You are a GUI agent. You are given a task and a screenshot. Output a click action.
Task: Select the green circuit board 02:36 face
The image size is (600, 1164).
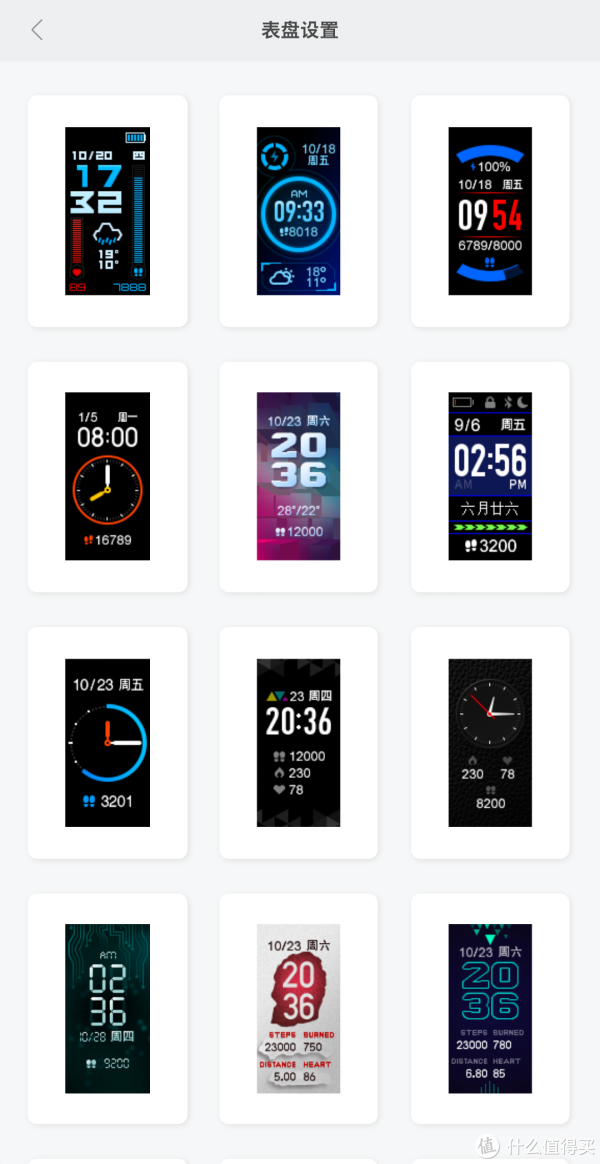tap(108, 1008)
